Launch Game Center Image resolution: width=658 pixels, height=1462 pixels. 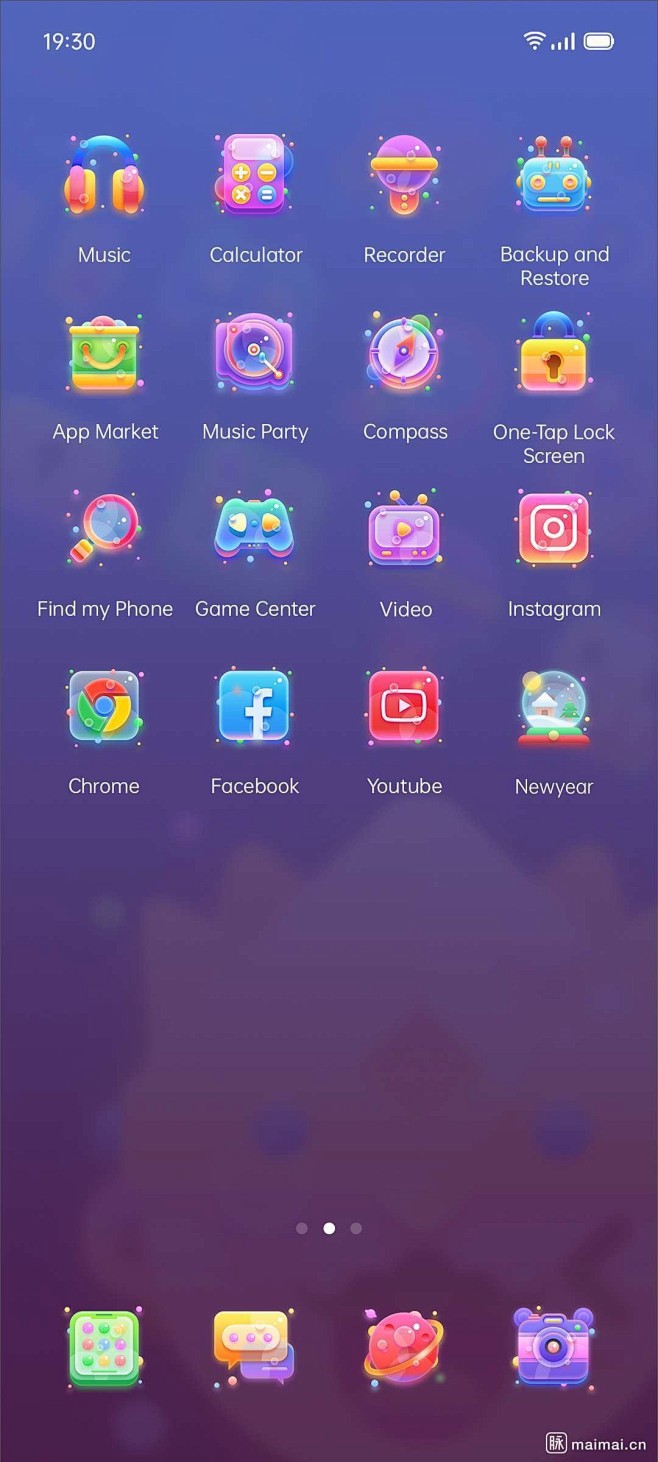point(255,530)
